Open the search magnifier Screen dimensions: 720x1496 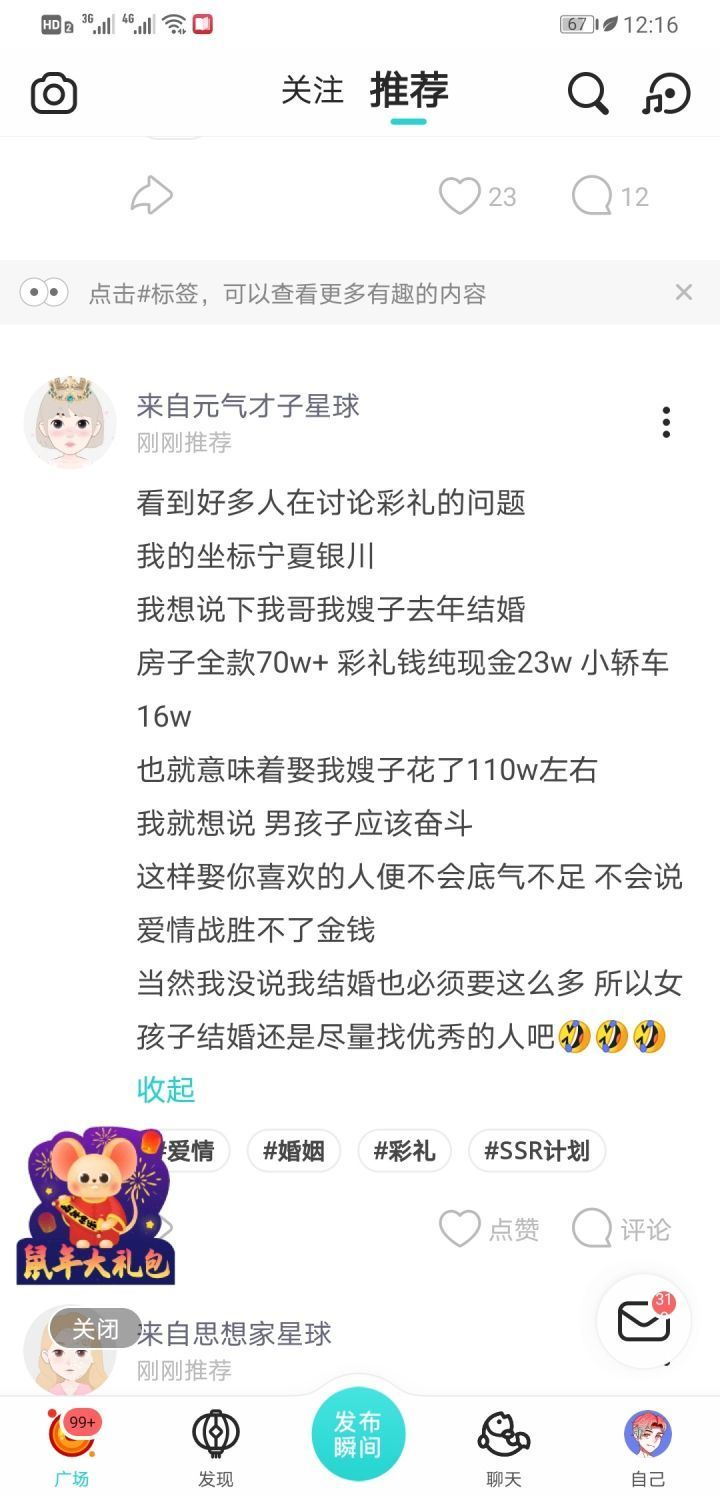tap(588, 94)
